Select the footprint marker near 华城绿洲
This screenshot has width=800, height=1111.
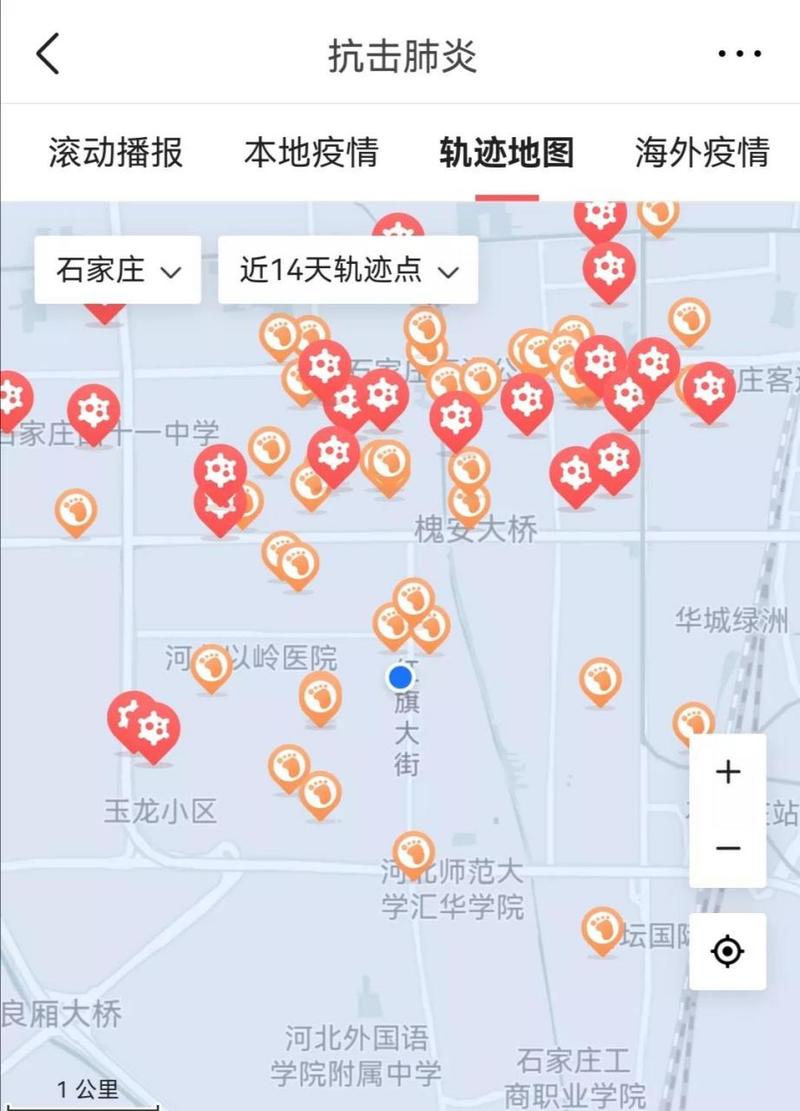tap(694, 719)
